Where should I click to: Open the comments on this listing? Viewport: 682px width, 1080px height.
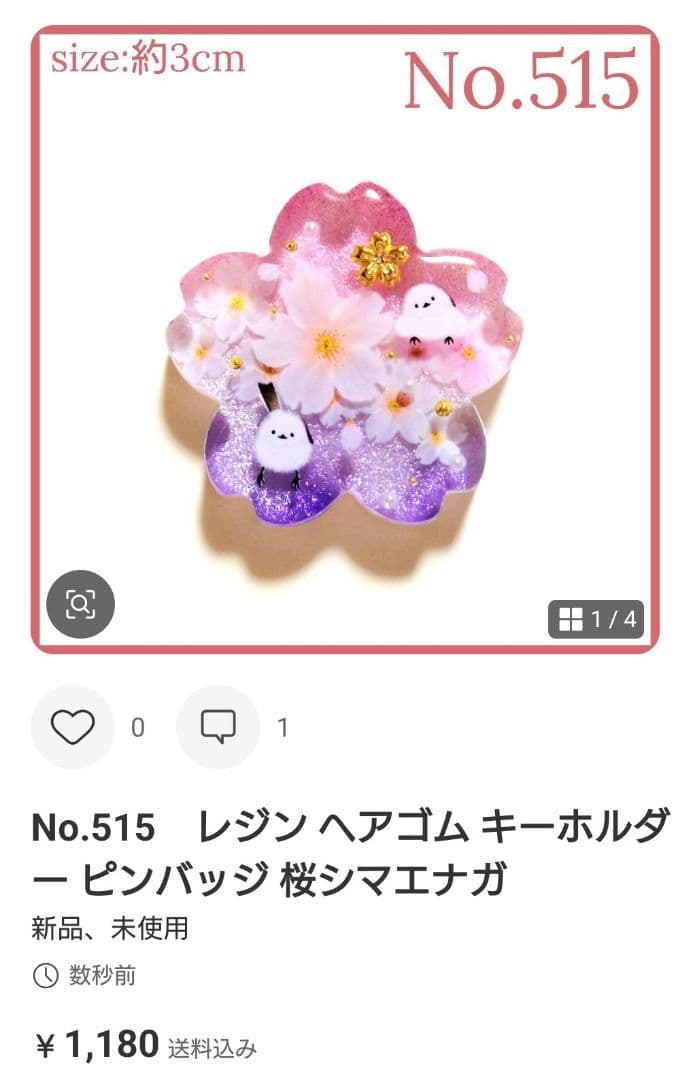click(218, 727)
